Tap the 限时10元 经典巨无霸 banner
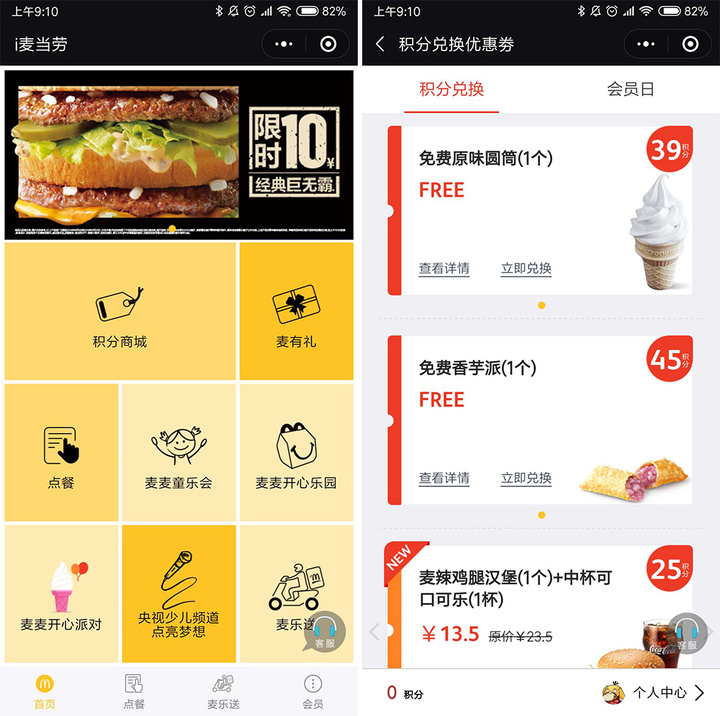 [179, 155]
